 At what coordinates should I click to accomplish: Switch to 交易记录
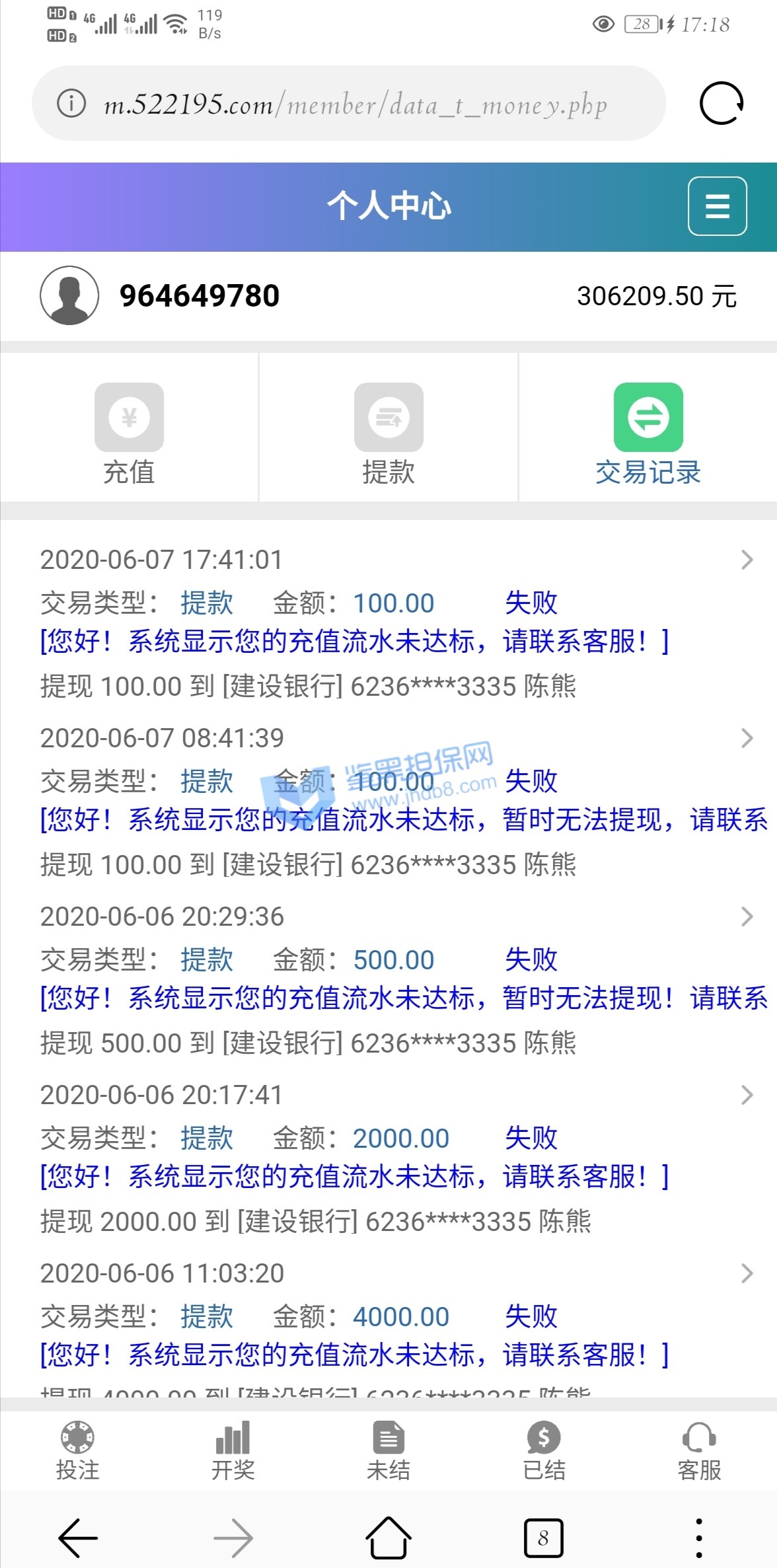[x=647, y=433]
